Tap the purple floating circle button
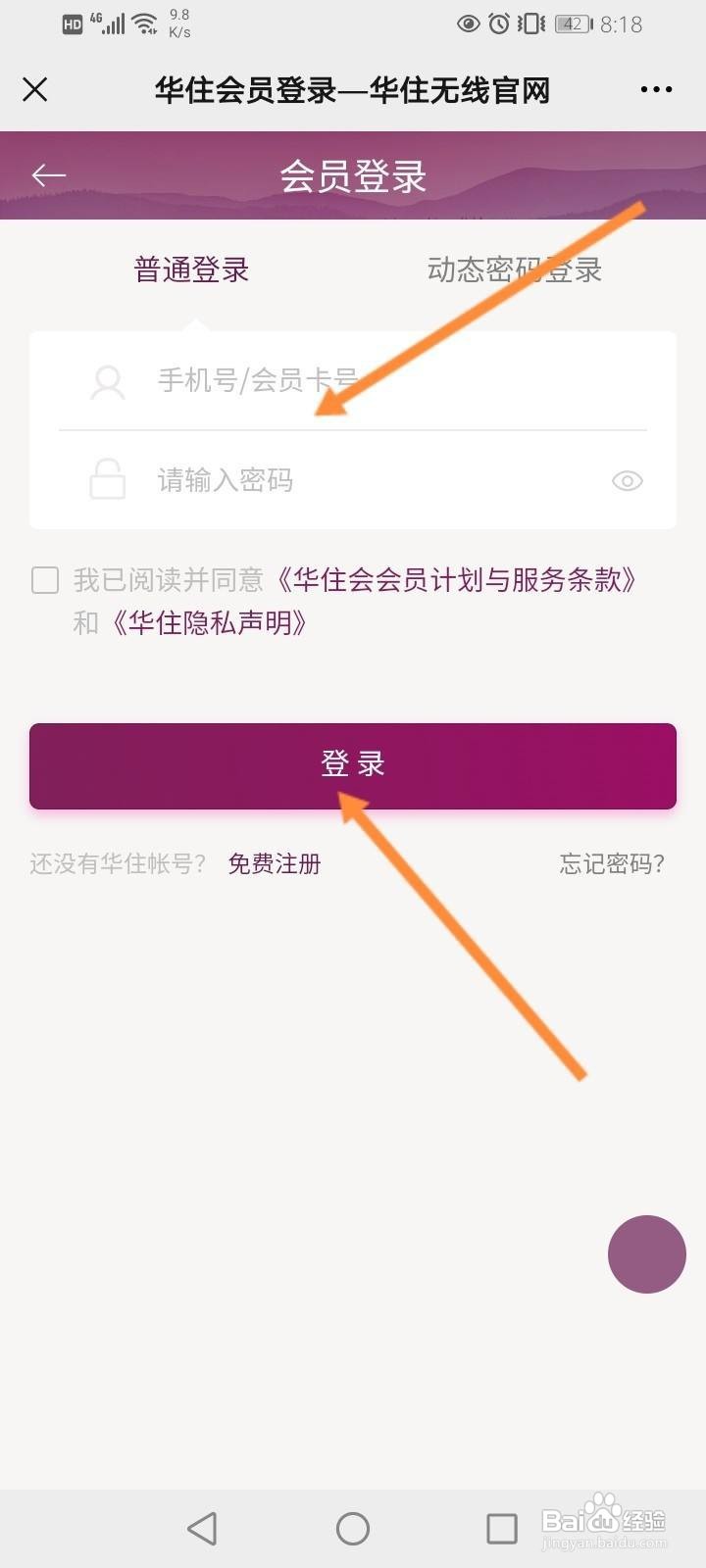Screen dimensions: 706x1568 tap(646, 1254)
